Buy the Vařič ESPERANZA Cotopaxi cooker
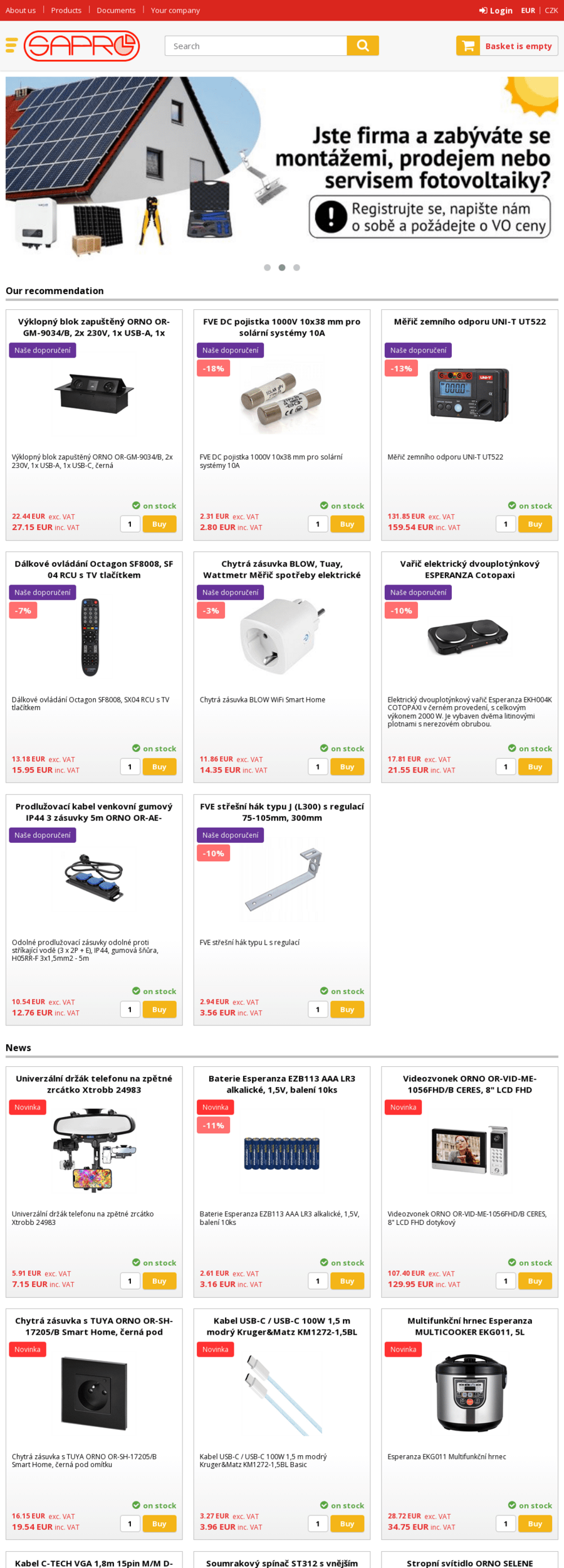This screenshot has width=564, height=1568. (x=535, y=766)
